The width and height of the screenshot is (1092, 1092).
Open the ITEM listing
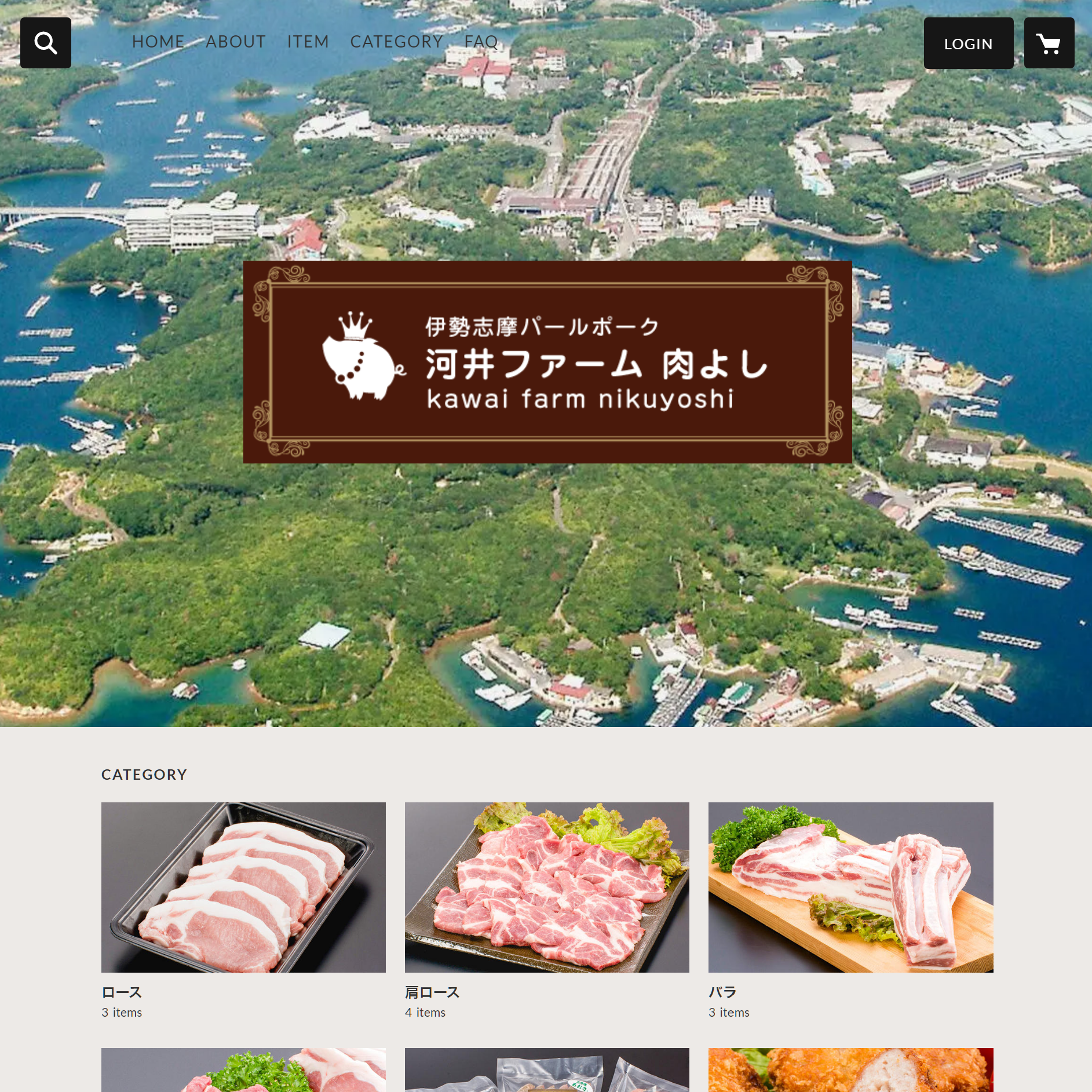[308, 42]
